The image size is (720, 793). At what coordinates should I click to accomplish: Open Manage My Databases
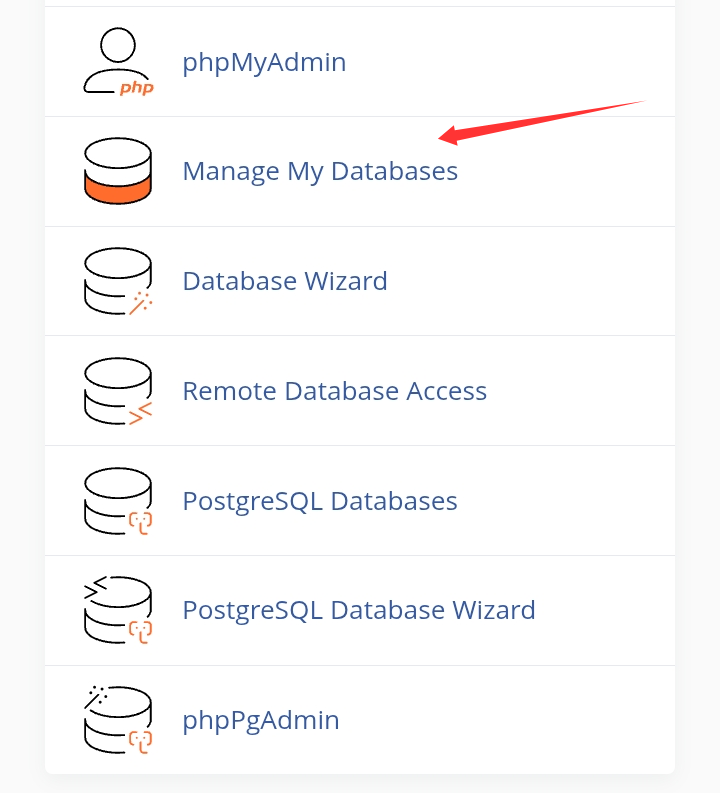point(319,171)
